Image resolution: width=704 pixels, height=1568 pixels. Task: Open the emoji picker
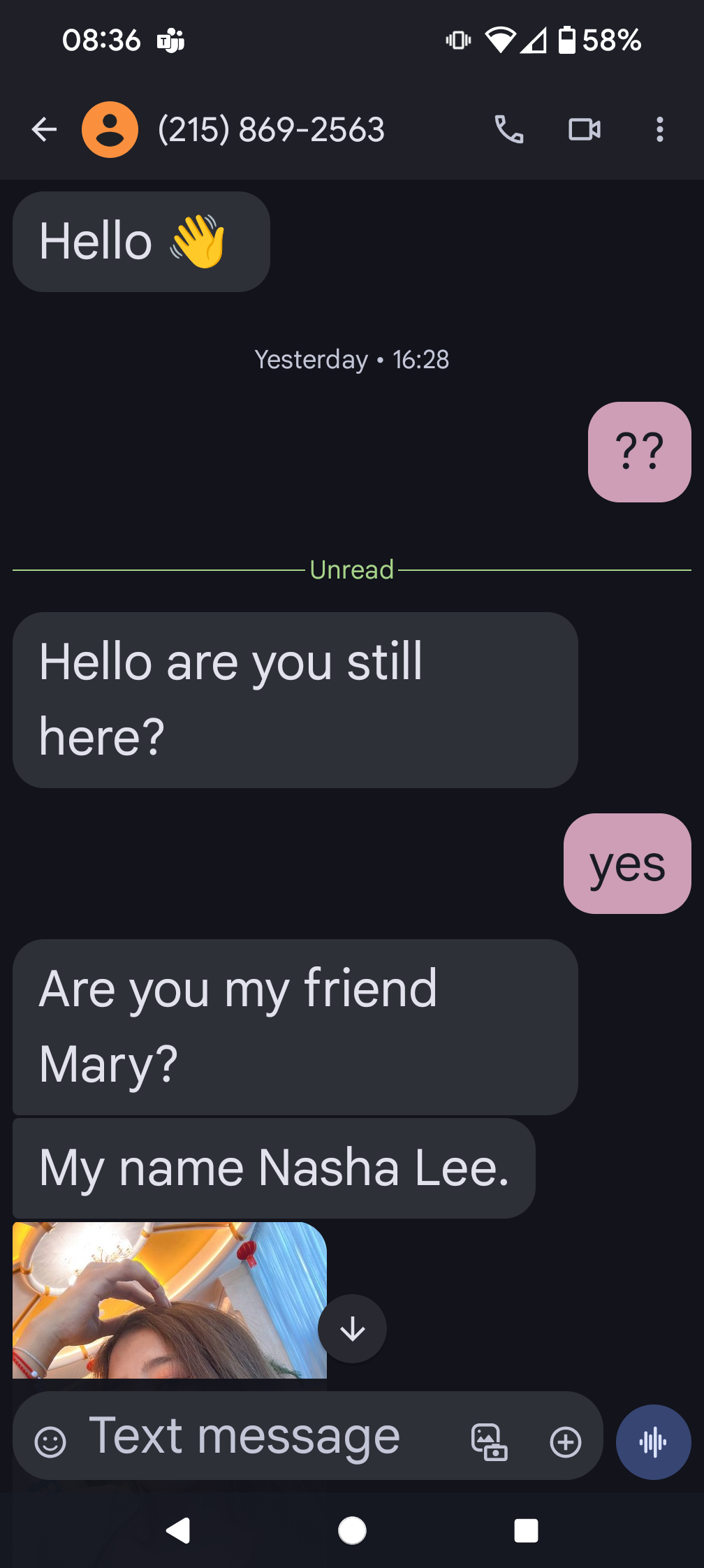[x=50, y=1442]
